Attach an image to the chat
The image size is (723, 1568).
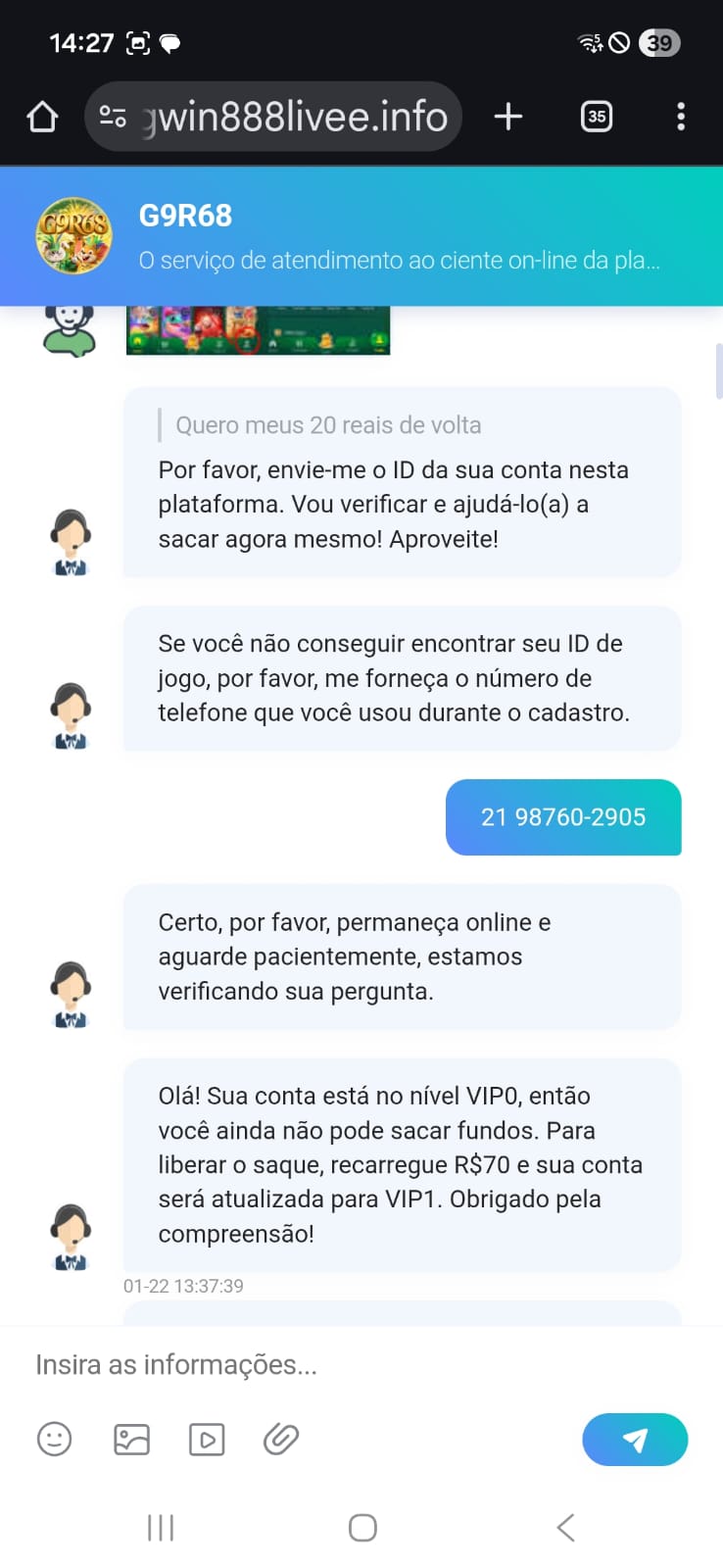click(132, 1439)
